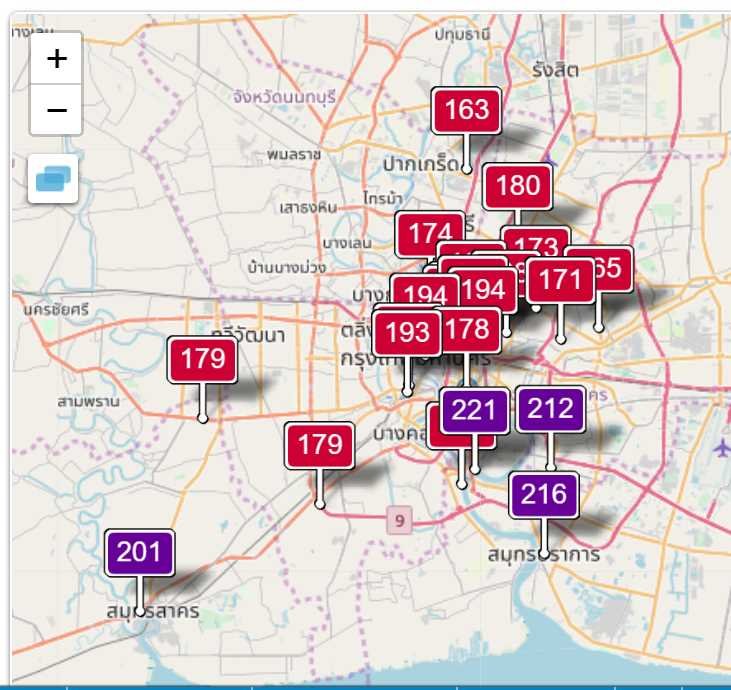
Task: View the 216 marker near Samut Prakan
Action: [543, 494]
